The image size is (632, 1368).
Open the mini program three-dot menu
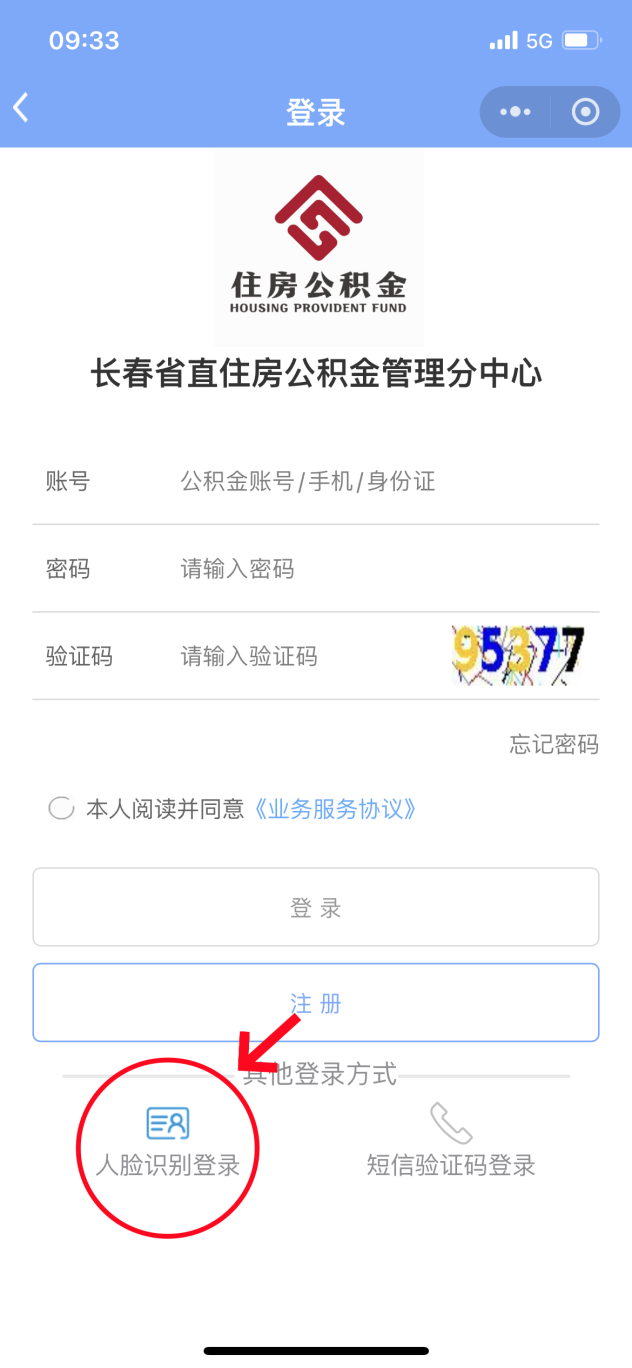(x=515, y=111)
